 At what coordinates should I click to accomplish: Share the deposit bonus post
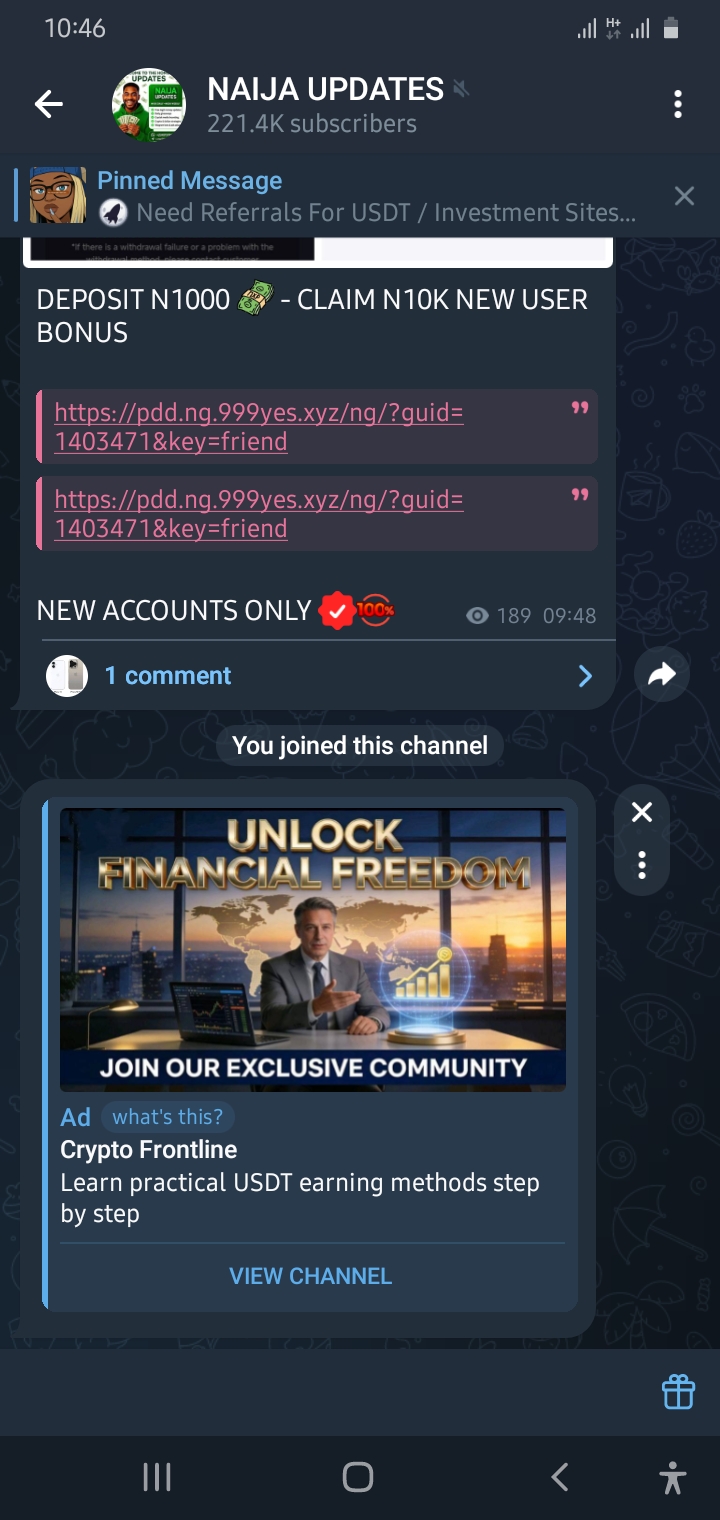662,676
